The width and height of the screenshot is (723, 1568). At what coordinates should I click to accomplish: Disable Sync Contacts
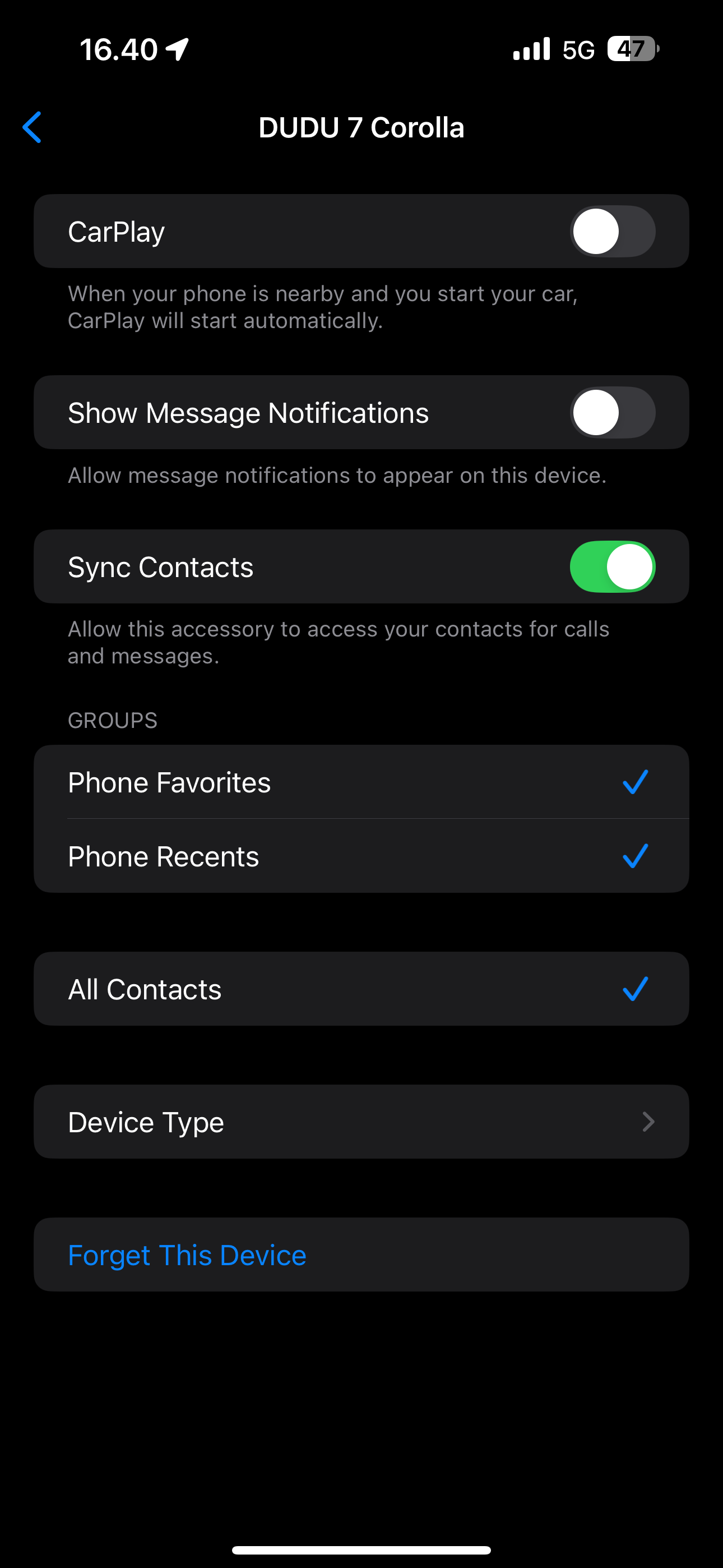click(x=612, y=567)
